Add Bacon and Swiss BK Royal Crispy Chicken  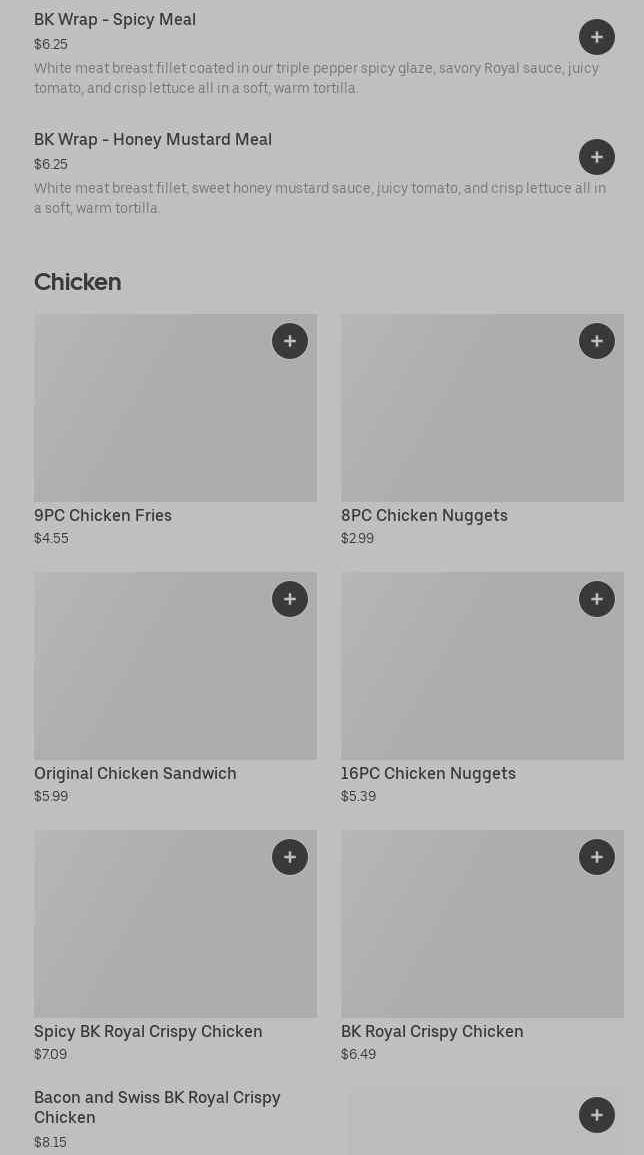click(x=596, y=1115)
